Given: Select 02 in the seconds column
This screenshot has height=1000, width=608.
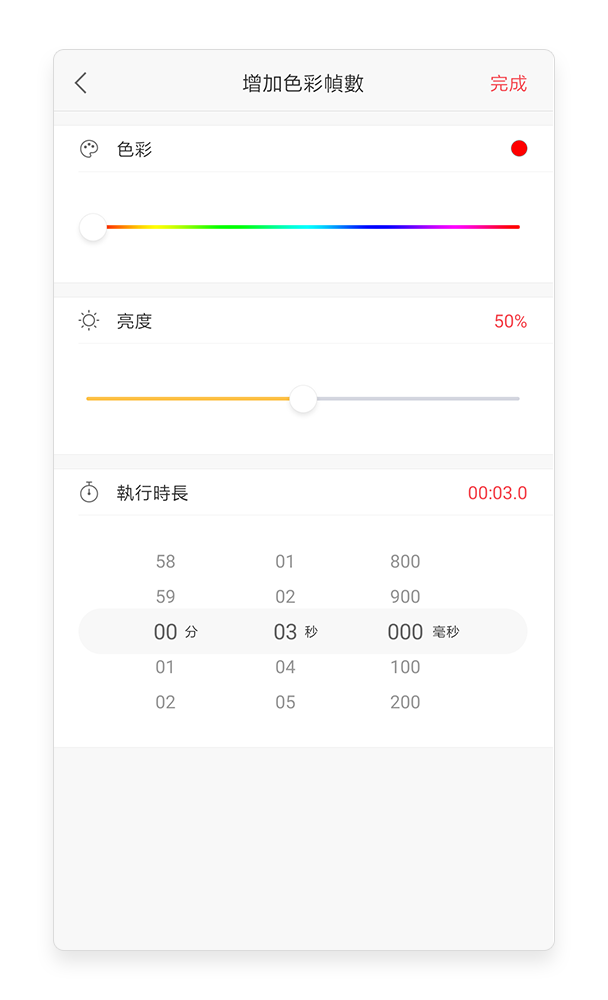Looking at the screenshot, I should (285, 596).
